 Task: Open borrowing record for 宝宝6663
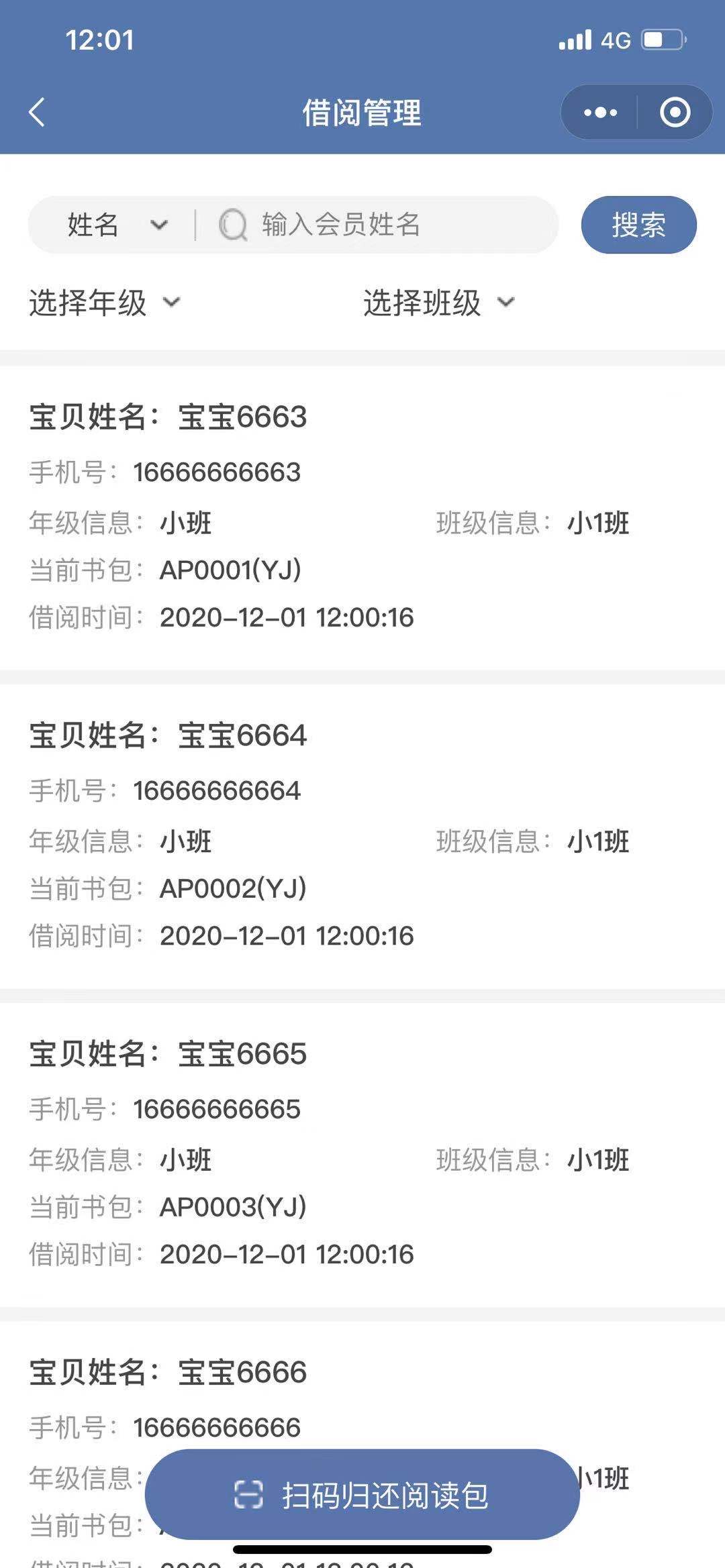(362, 517)
